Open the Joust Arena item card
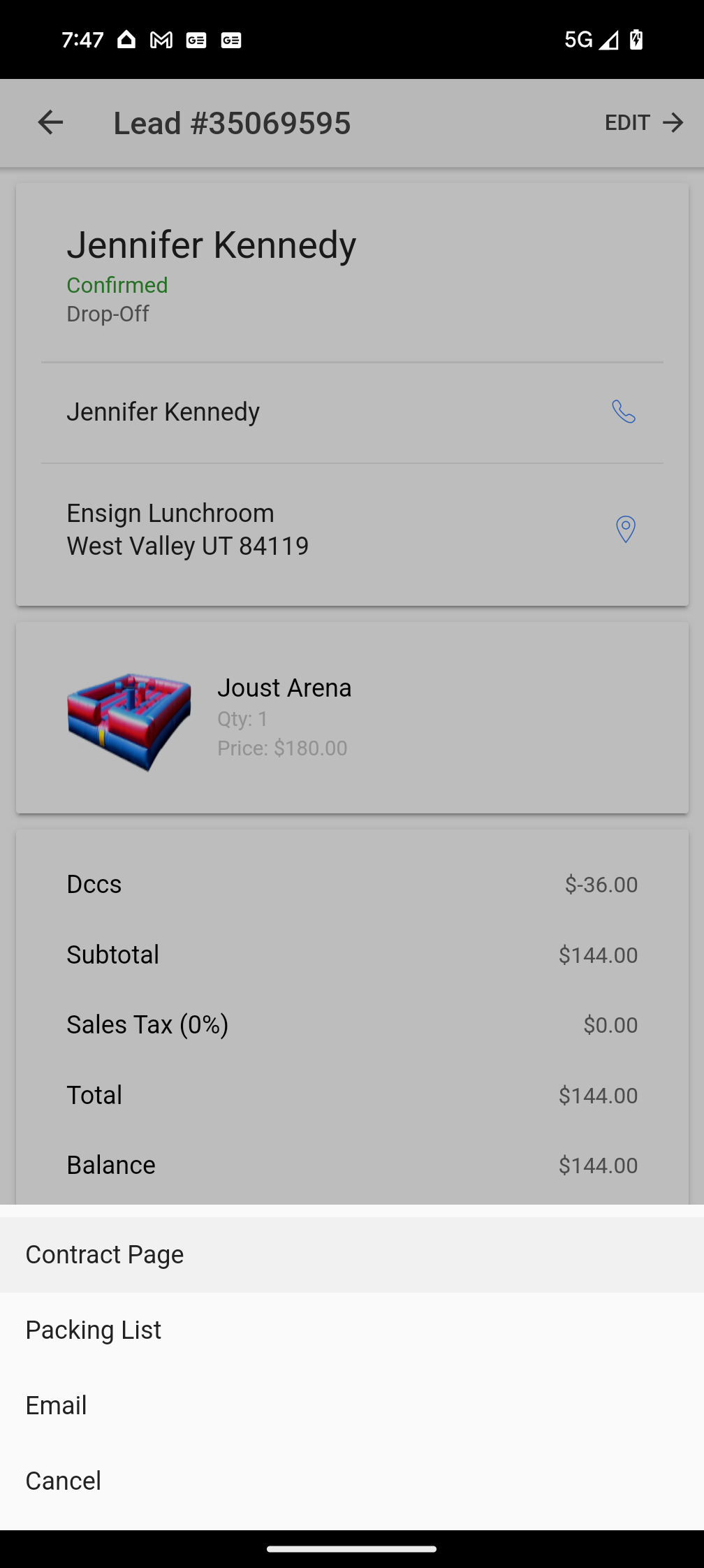The height and width of the screenshot is (1568, 704). click(352, 718)
